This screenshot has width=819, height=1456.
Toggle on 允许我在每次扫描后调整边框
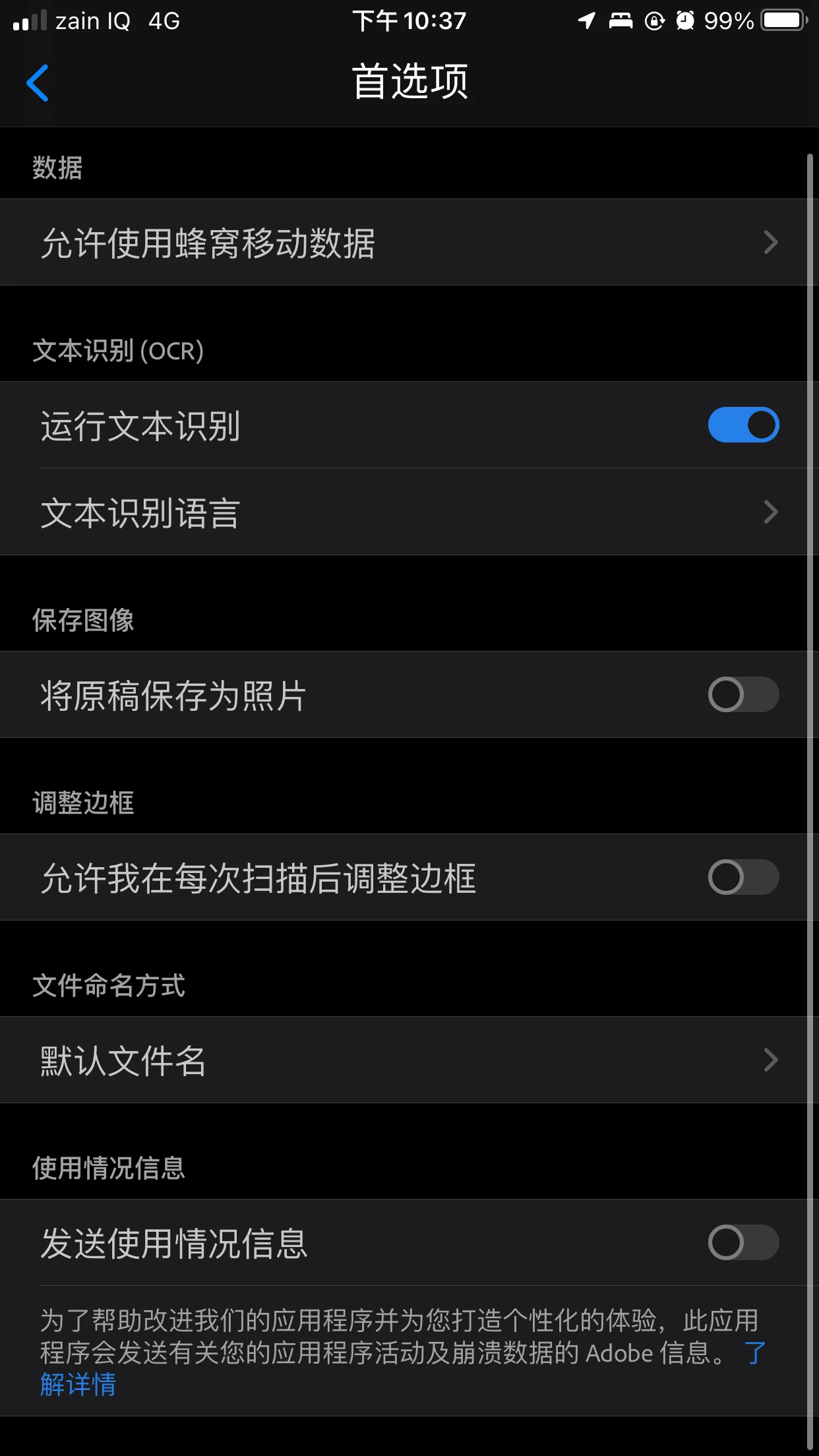pyautogui.click(x=743, y=878)
